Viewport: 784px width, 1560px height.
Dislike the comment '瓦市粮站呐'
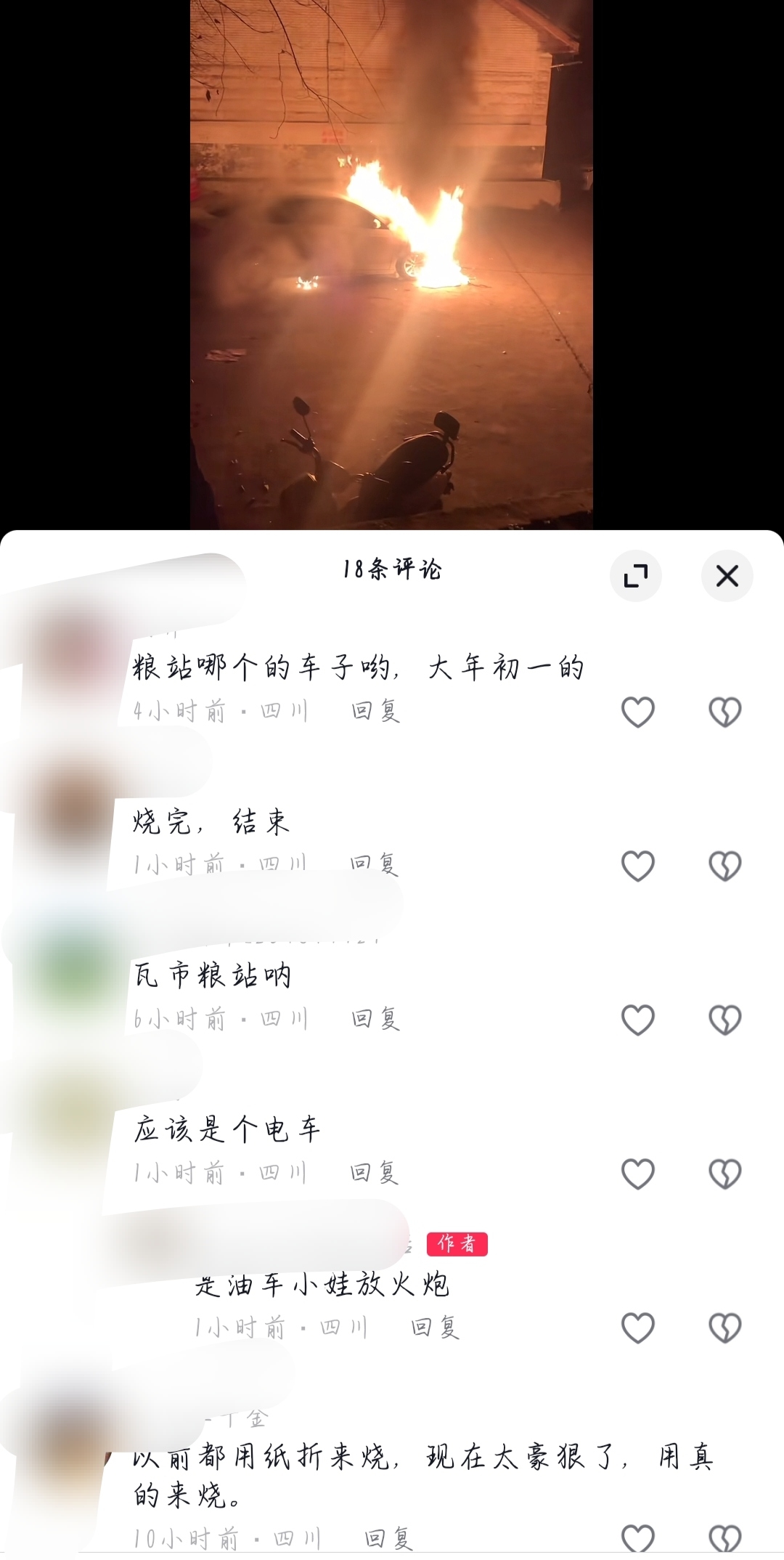(x=724, y=1020)
